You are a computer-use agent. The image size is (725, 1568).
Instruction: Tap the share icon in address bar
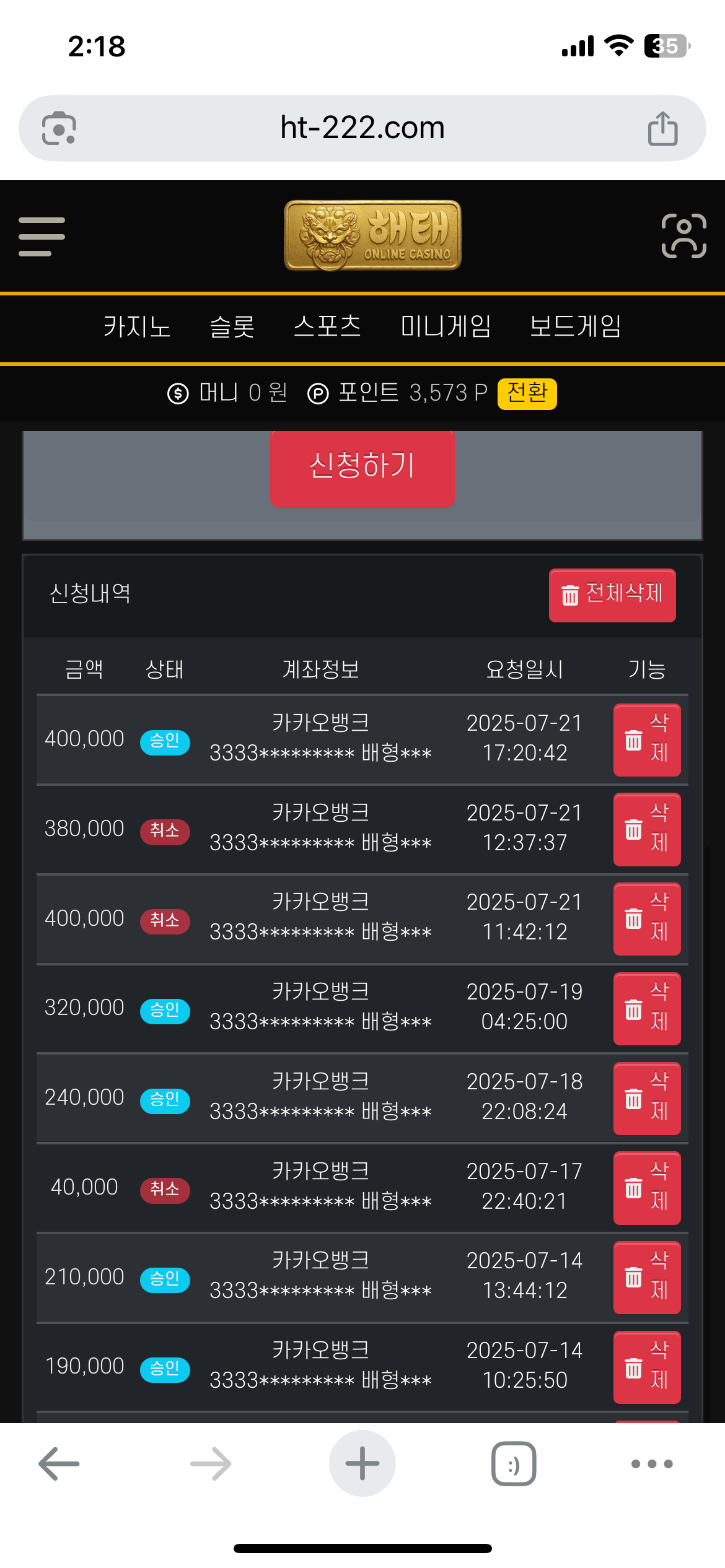662,128
